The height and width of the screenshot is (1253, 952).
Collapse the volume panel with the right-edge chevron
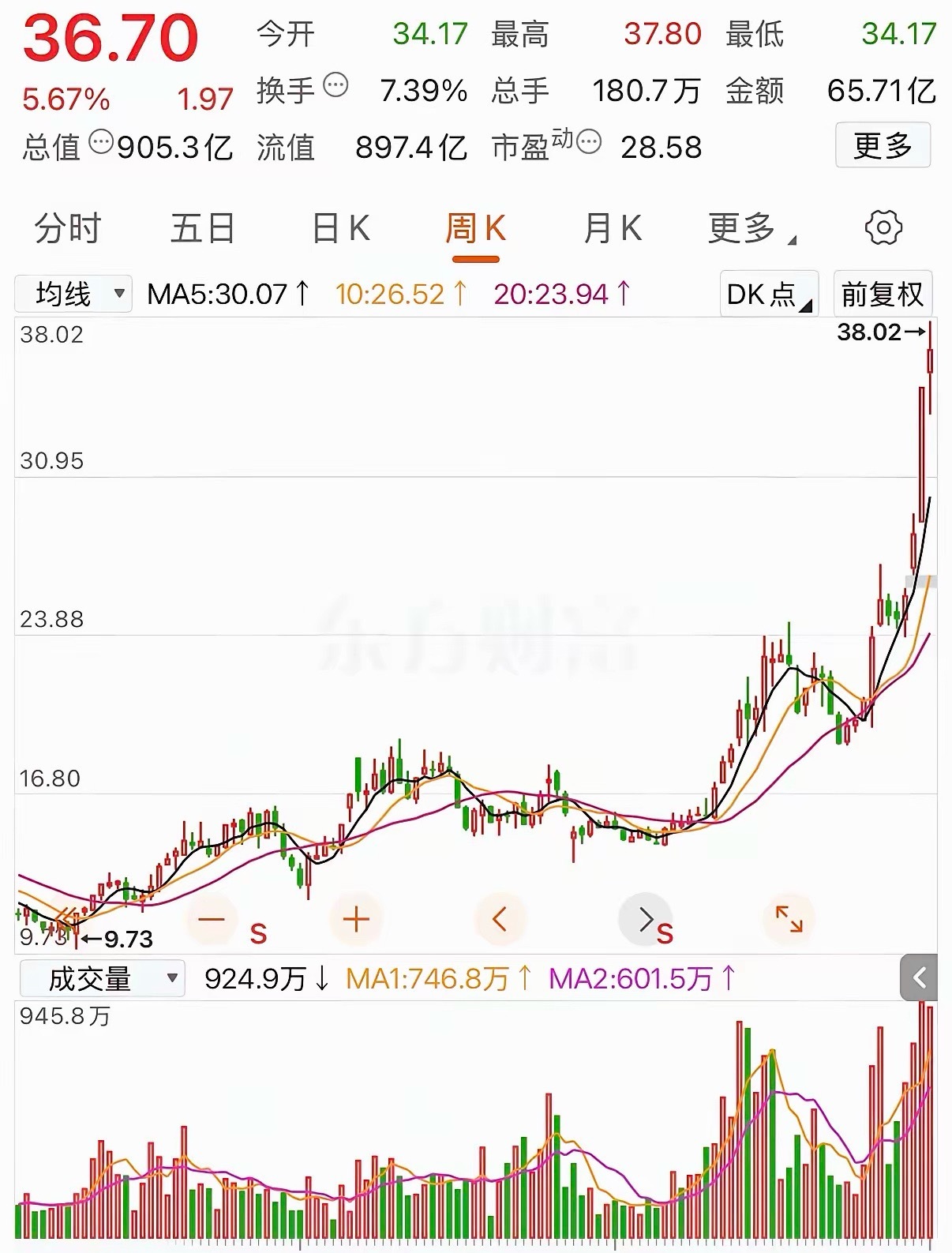[918, 976]
